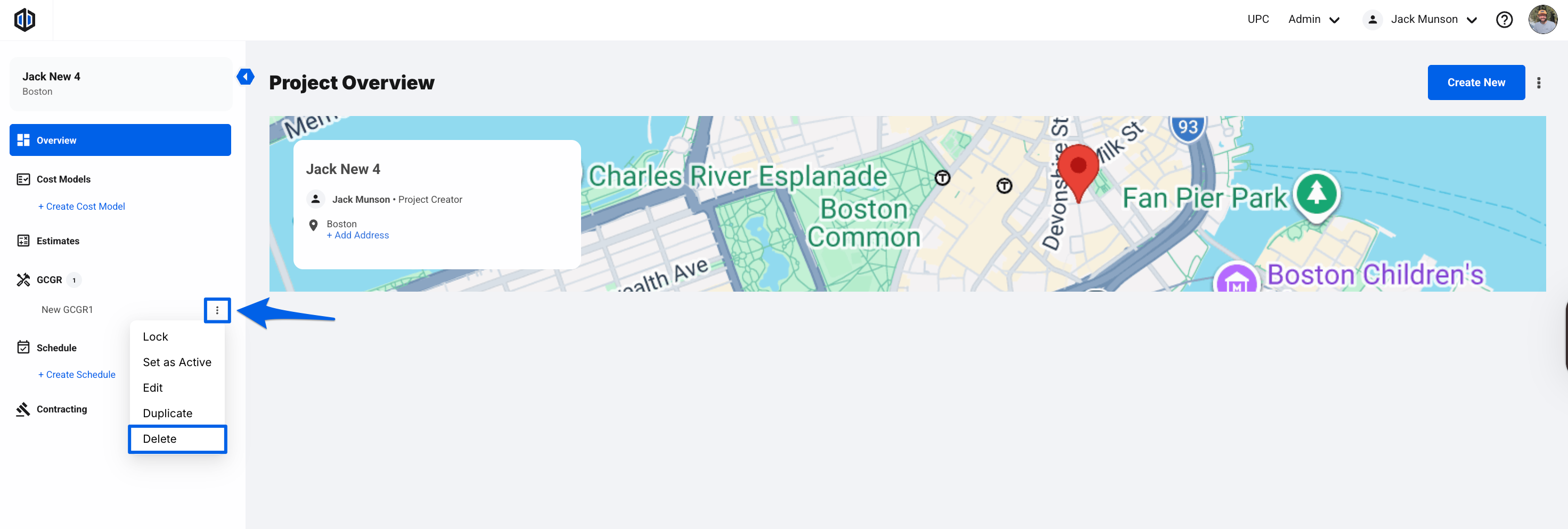Open Cost Models in the sidebar

click(63, 179)
